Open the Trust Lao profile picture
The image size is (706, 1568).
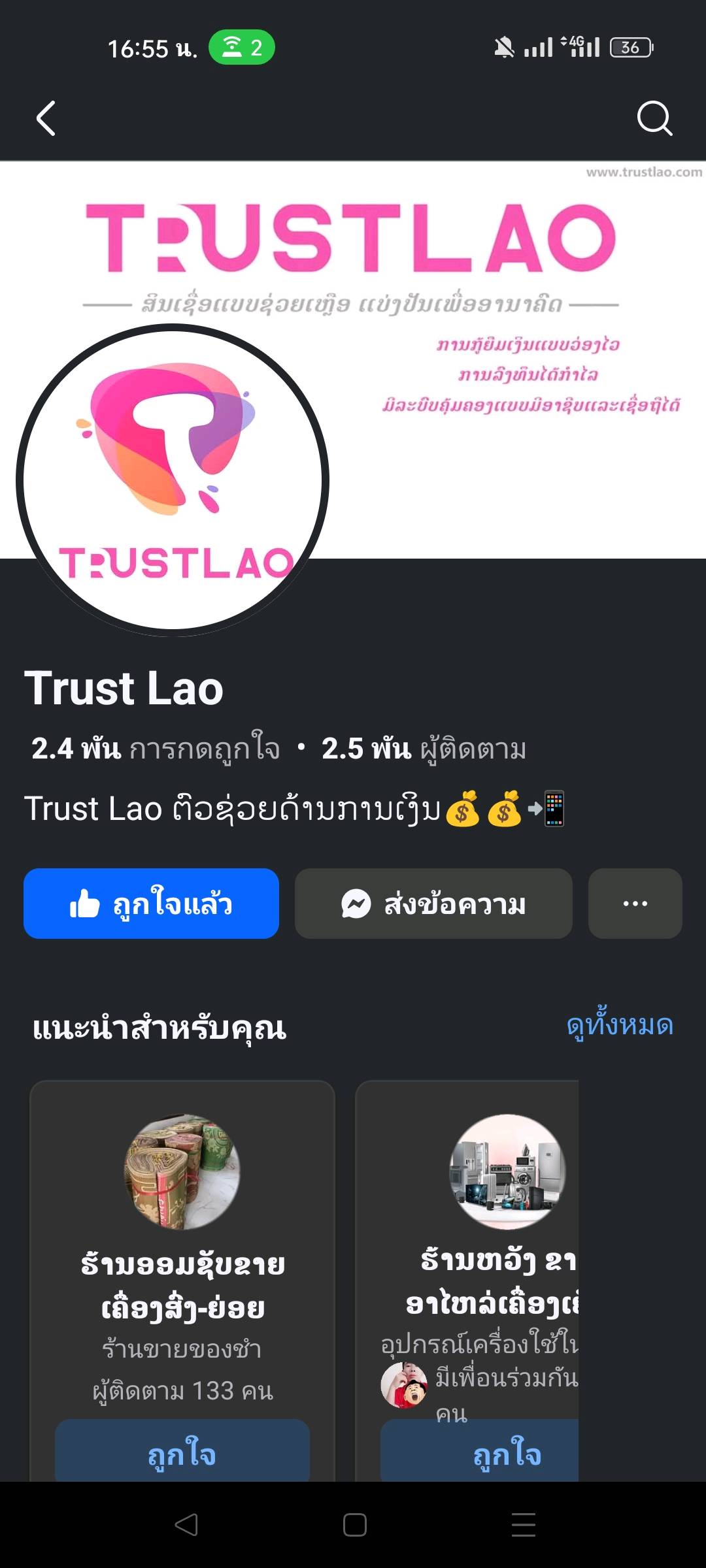tap(173, 480)
